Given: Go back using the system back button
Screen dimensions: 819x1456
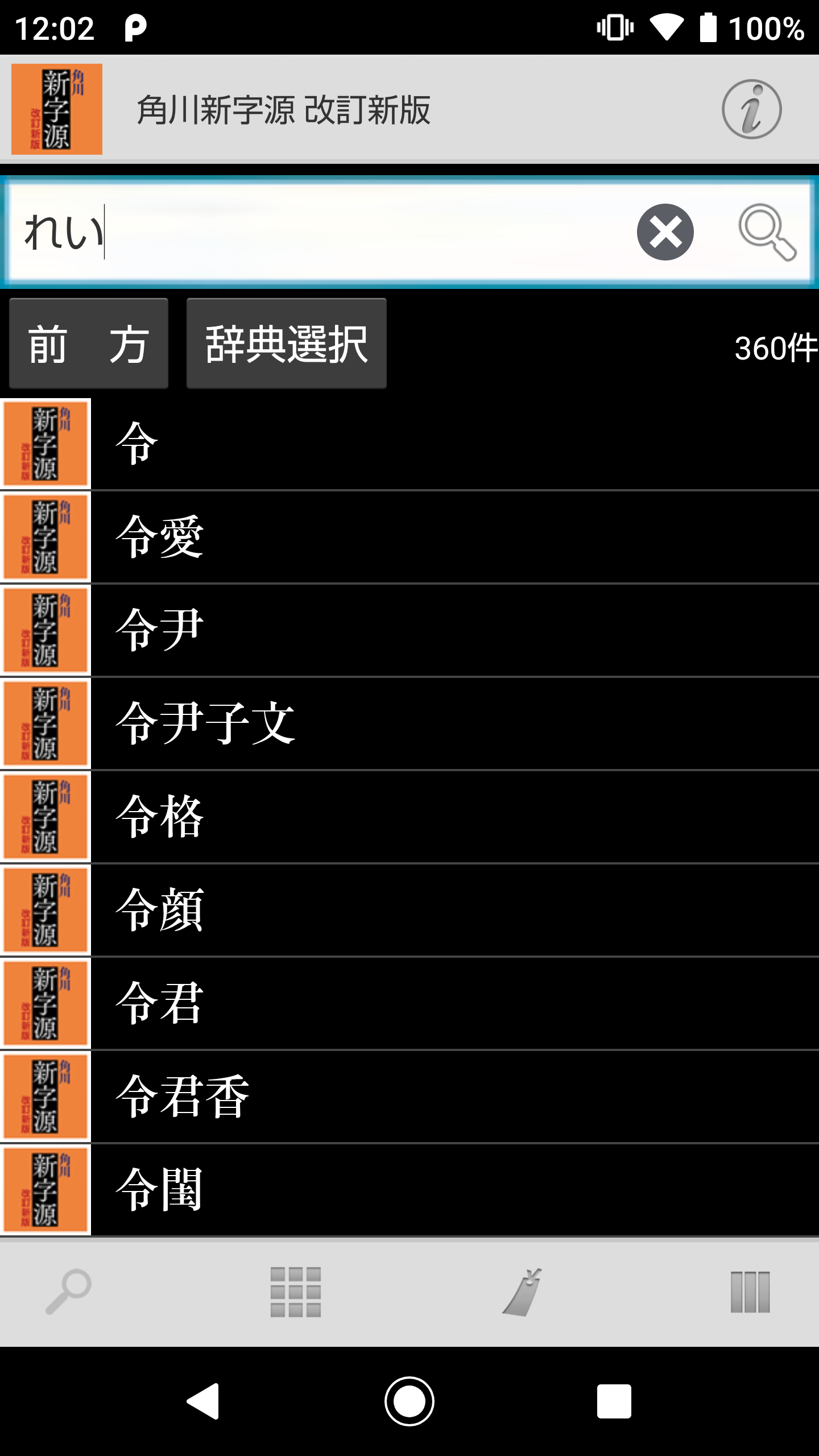Looking at the screenshot, I should tap(204, 1401).
